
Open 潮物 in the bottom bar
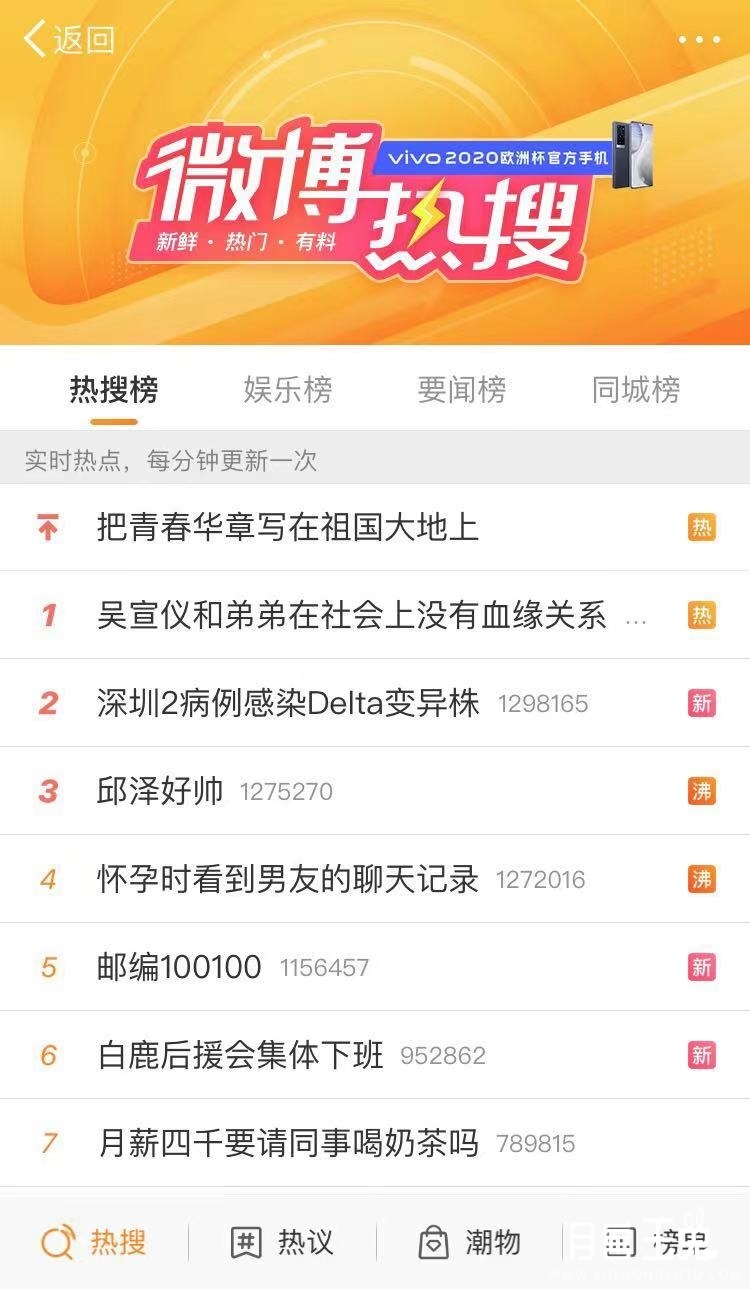point(469,1243)
